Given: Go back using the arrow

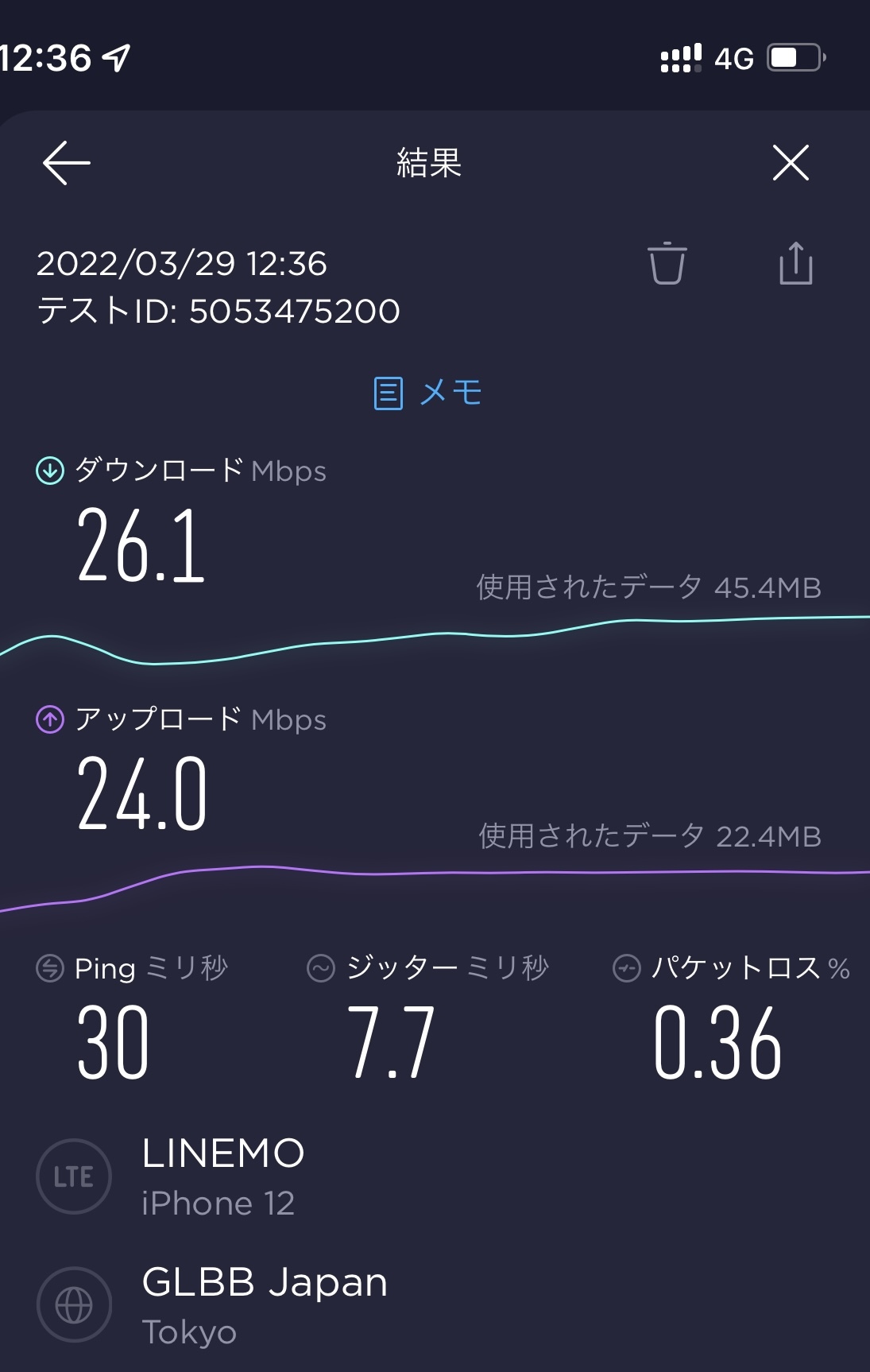Looking at the screenshot, I should point(67,163).
